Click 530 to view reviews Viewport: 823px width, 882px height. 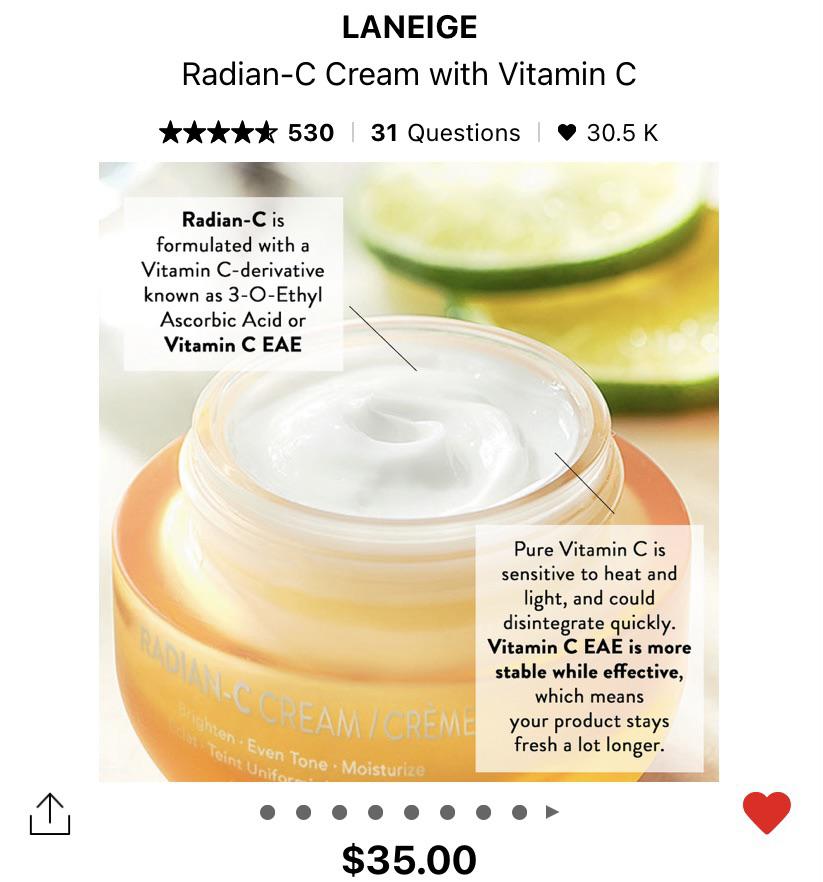click(311, 132)
